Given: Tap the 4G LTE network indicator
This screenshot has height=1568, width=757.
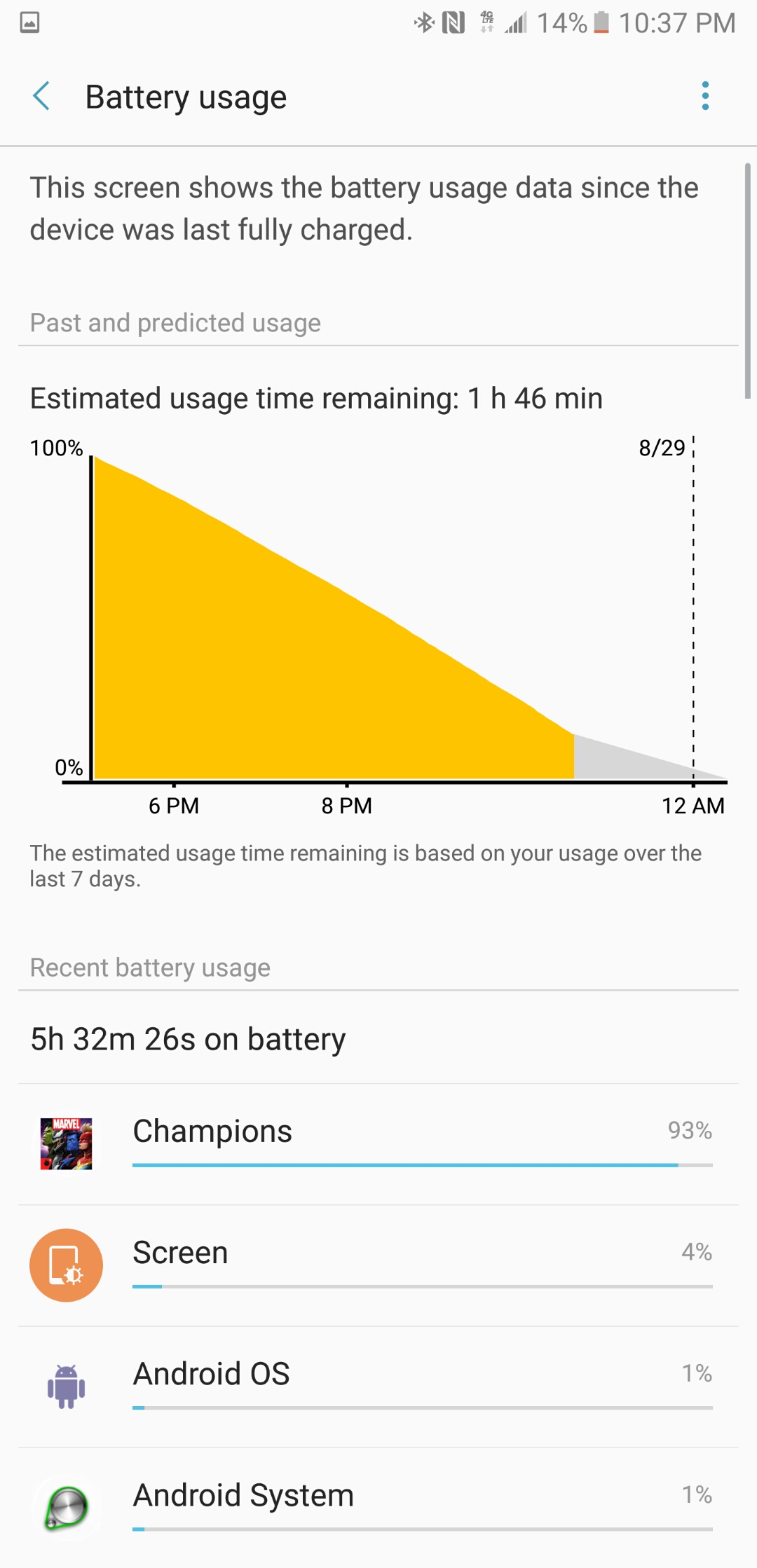Looking at the screenshot, I should (x=486, y=22).
